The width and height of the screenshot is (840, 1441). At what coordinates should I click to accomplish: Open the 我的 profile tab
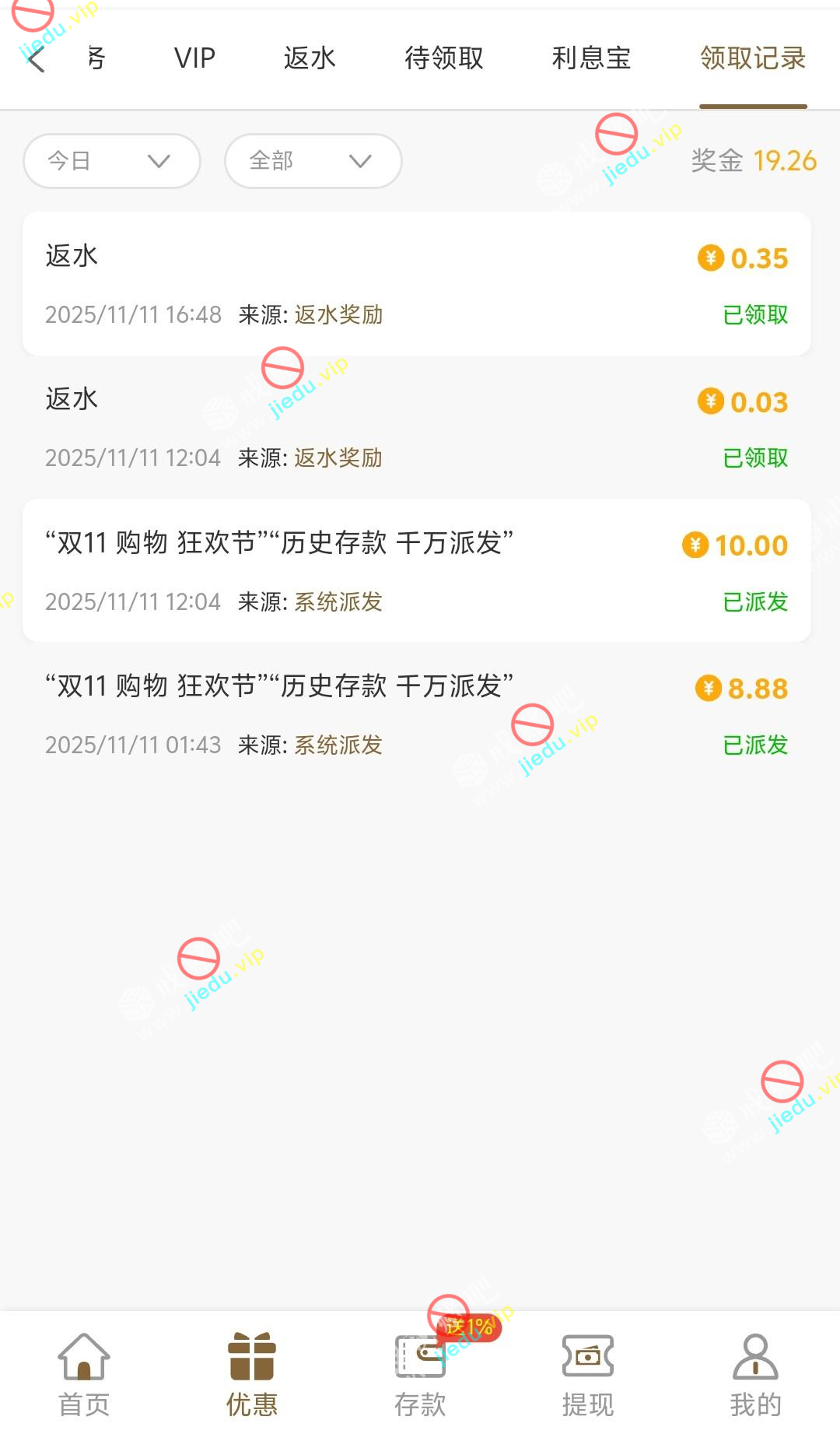point(755,1375)
